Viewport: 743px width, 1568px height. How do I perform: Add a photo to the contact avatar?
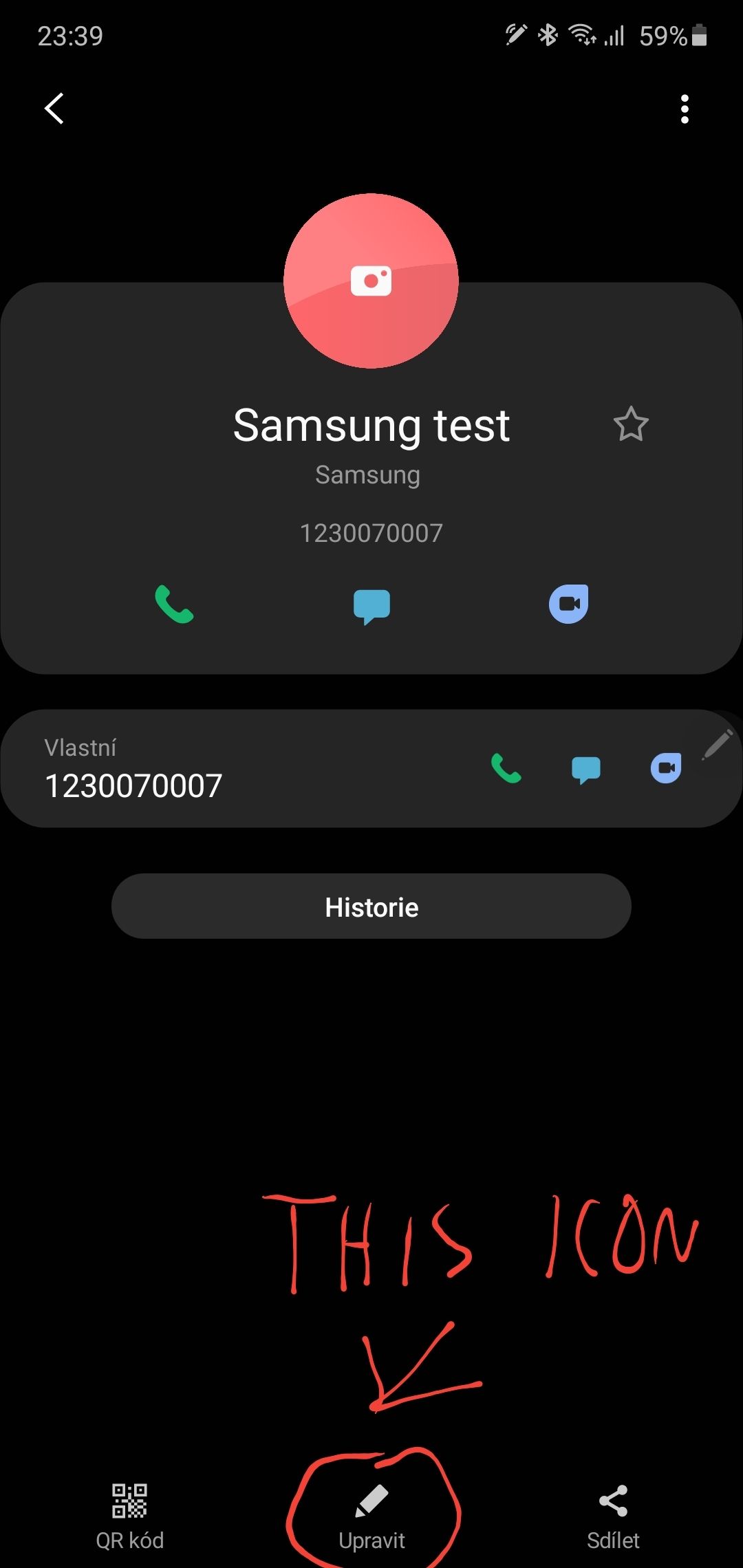click(x=371, y=281)
